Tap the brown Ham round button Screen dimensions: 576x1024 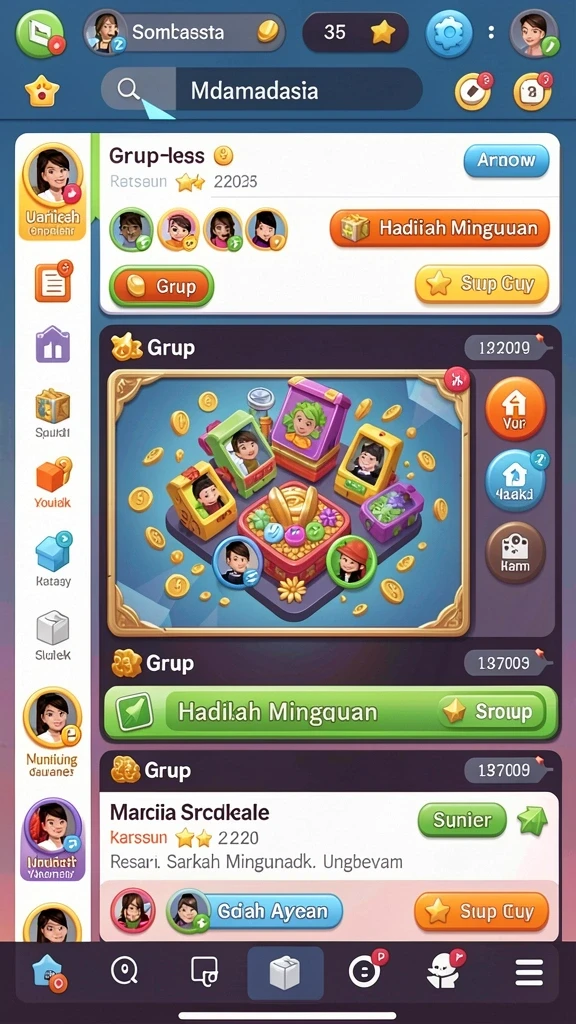[515, 552]
